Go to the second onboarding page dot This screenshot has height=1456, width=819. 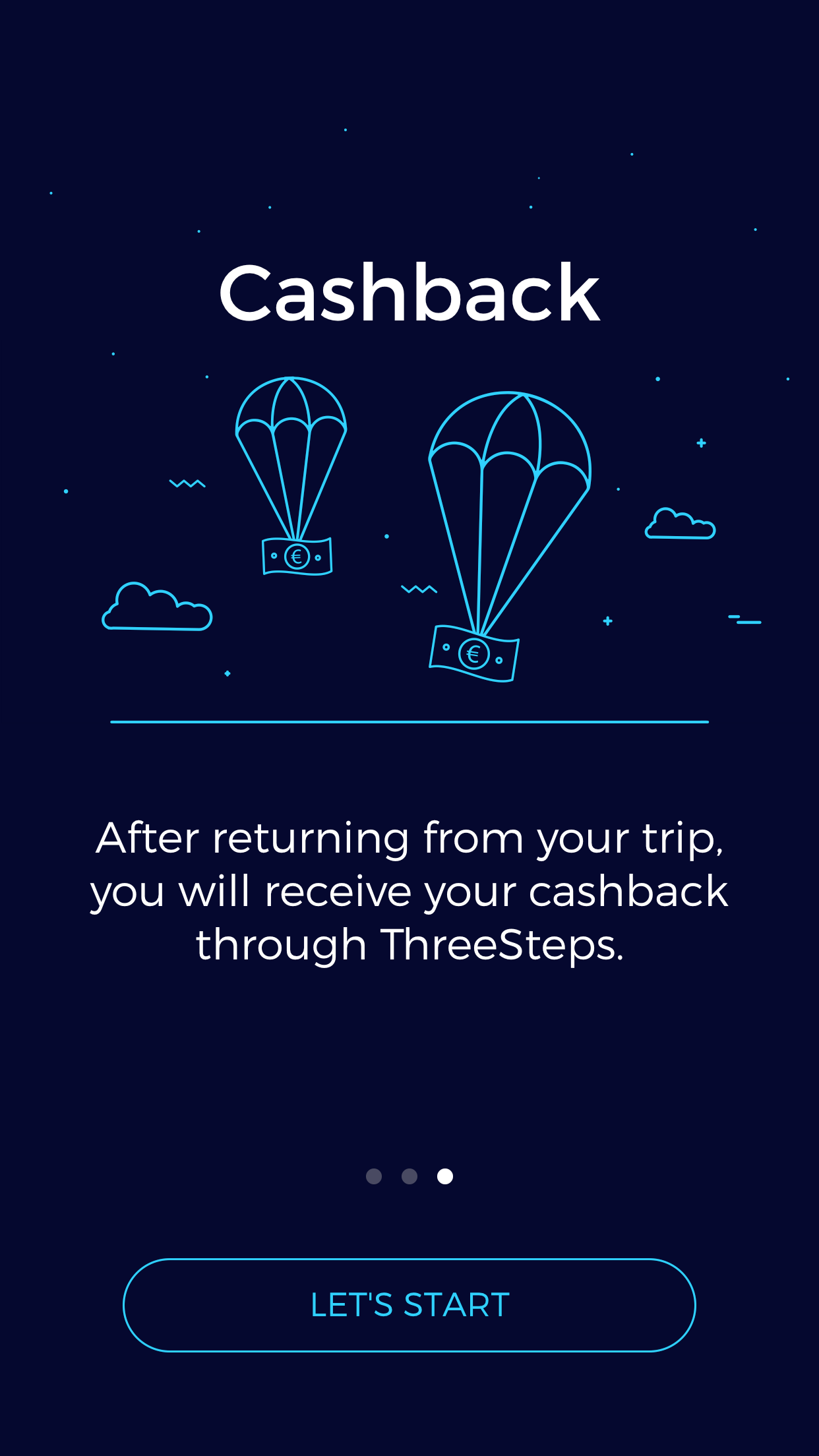[409, 1176]
